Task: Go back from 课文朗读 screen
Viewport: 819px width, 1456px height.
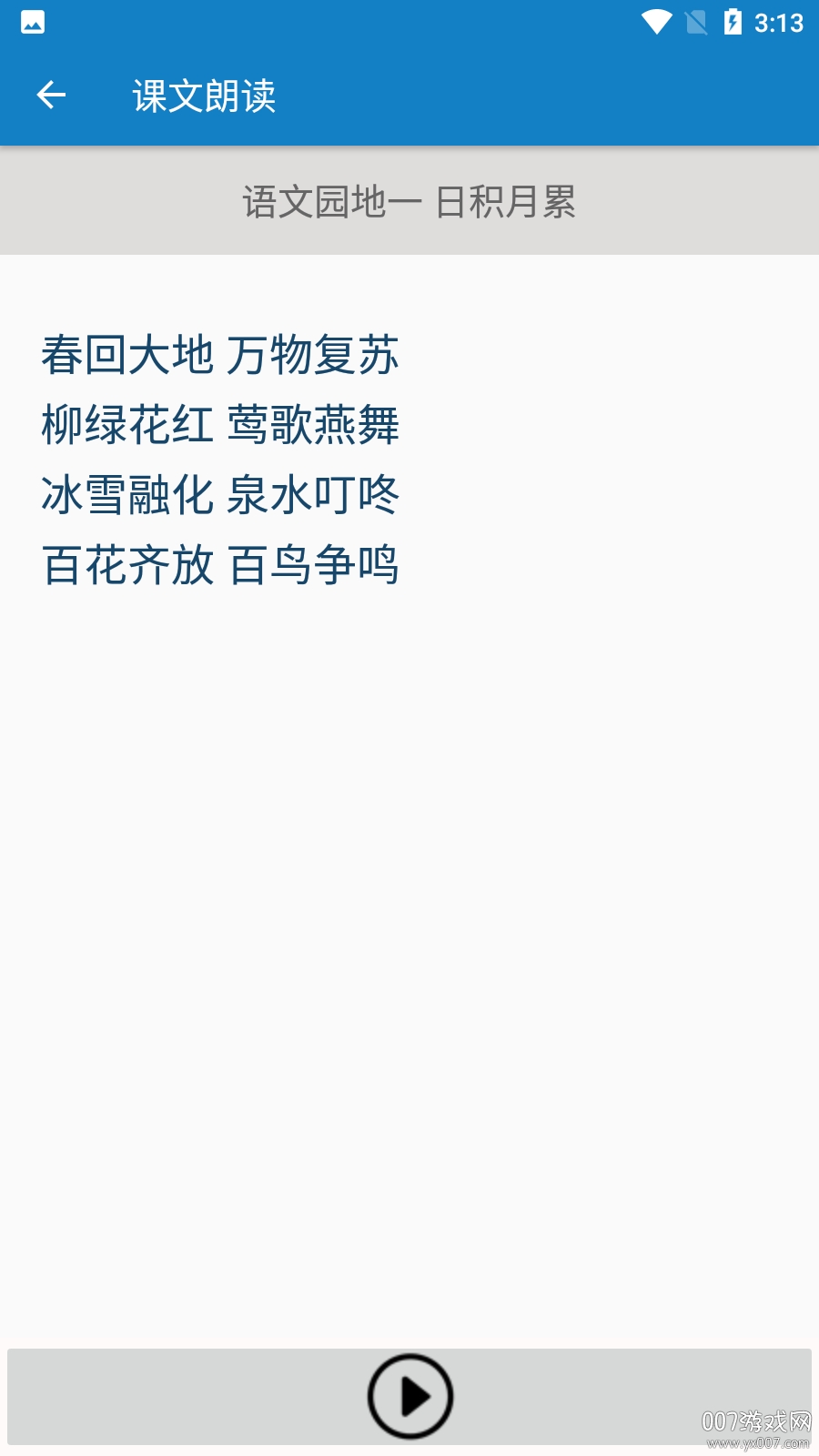Action: point(51,95)
